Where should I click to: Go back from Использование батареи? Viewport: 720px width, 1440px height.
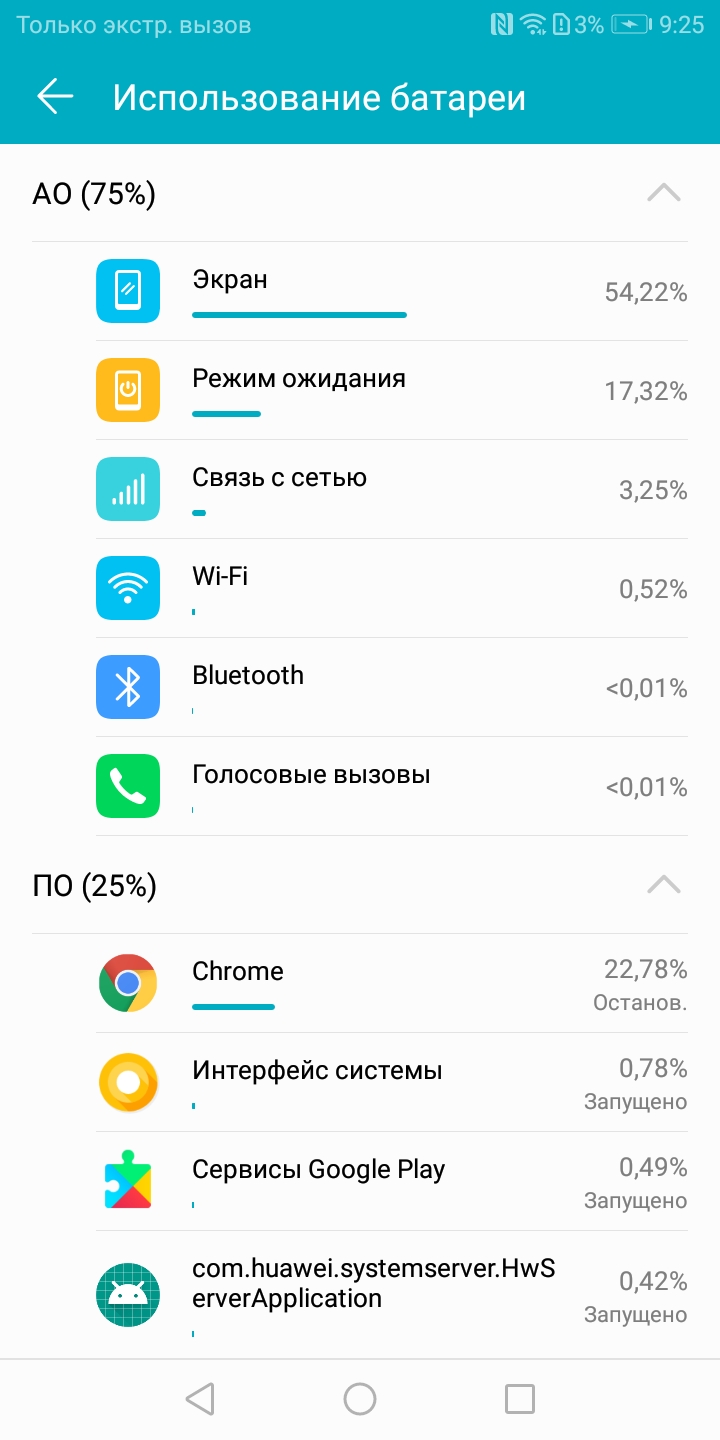pos(55,96)
